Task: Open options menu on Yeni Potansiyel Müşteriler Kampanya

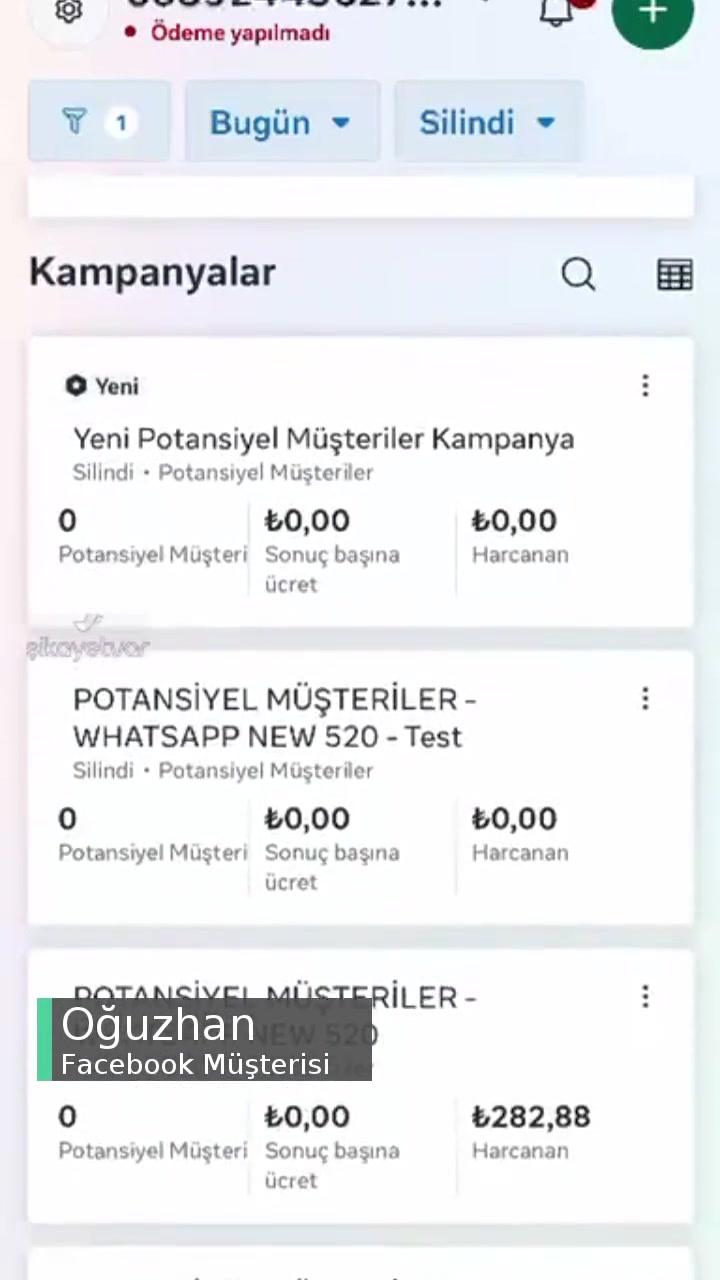Action: pyautogui.click(x=645, y=385)
